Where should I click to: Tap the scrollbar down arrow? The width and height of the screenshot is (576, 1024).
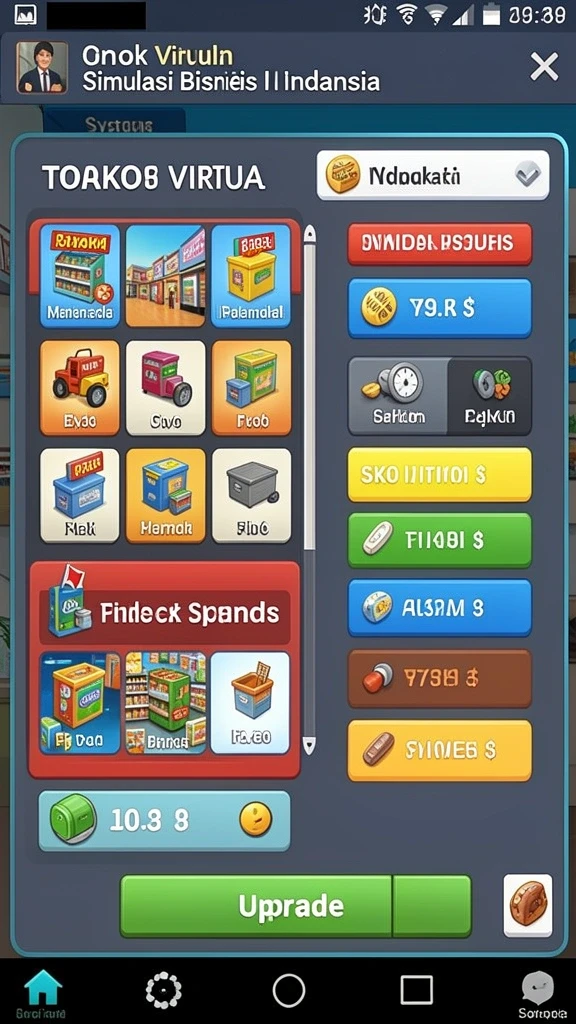click(x=310, y=745)
